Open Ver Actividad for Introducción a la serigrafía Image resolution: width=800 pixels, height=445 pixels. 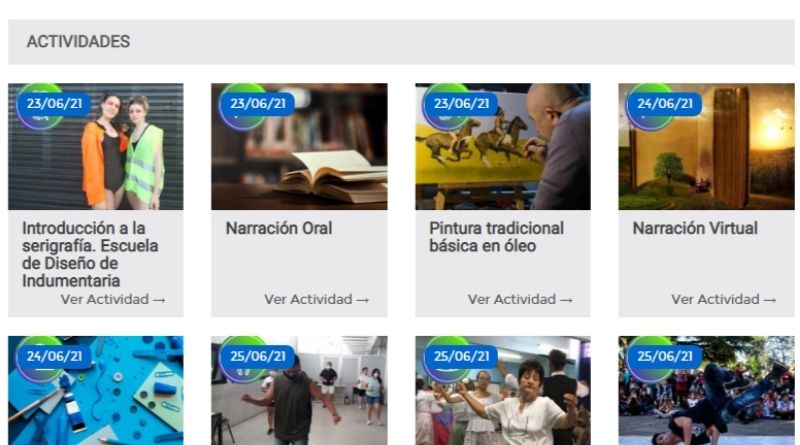click(112, 299)
